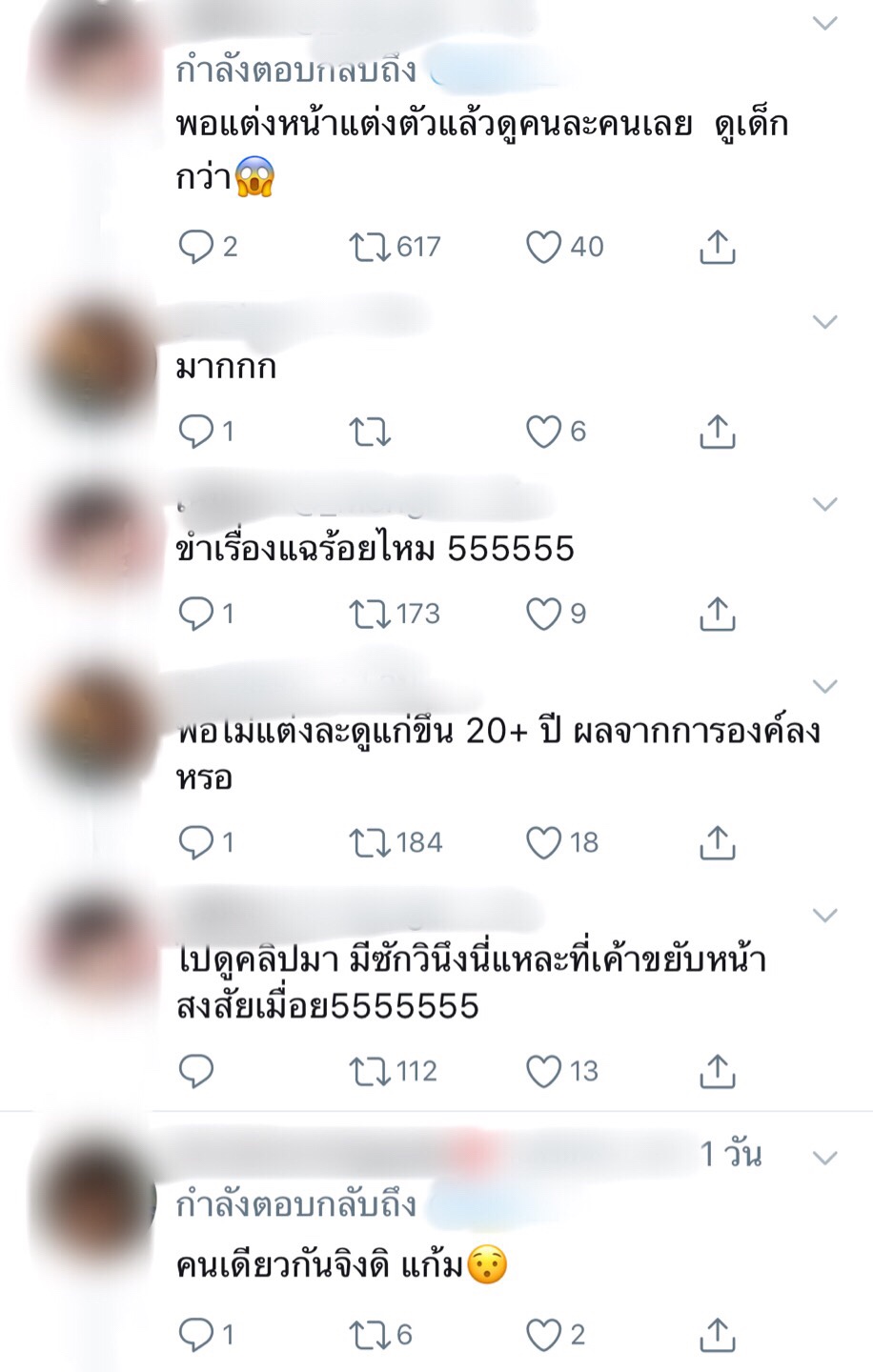This screenshot has width=873, height=1372.
Task: Like the tweet with 617 retweets
Action: click(x=544, y=247)
